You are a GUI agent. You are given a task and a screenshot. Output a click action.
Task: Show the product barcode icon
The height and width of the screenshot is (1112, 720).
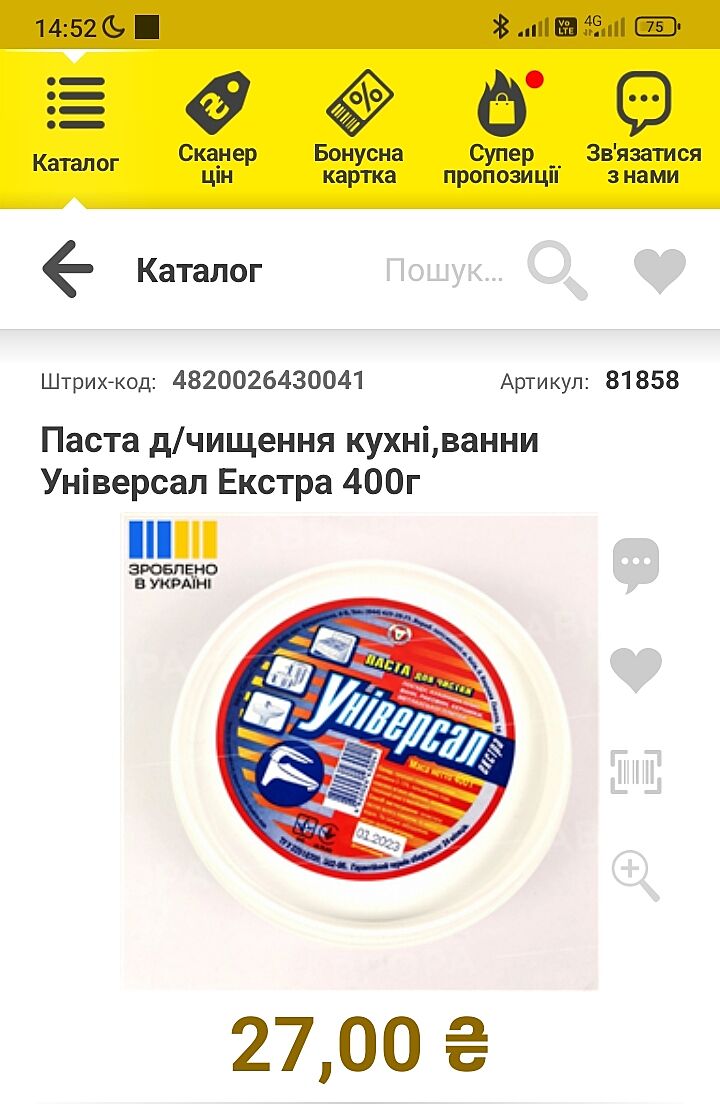[636, 772]
